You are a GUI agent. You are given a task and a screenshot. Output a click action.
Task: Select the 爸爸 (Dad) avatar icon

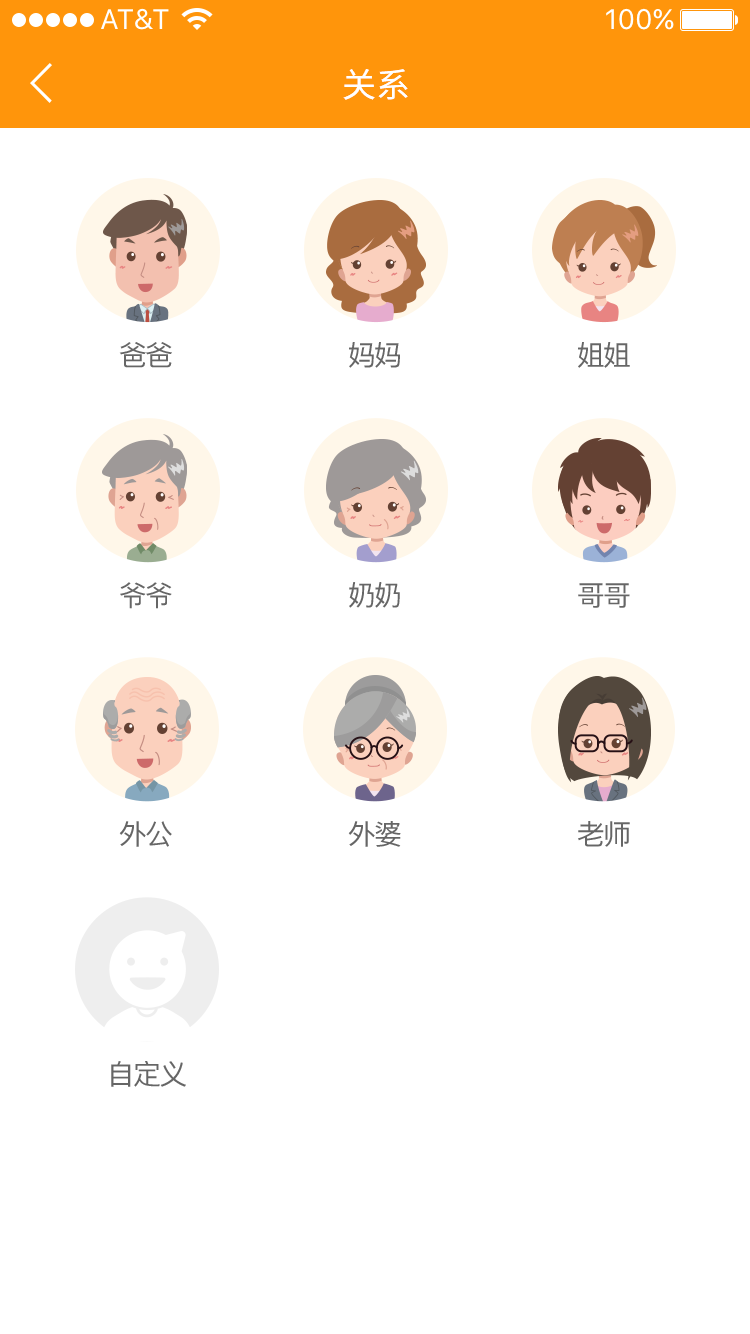tap(147, 250)
